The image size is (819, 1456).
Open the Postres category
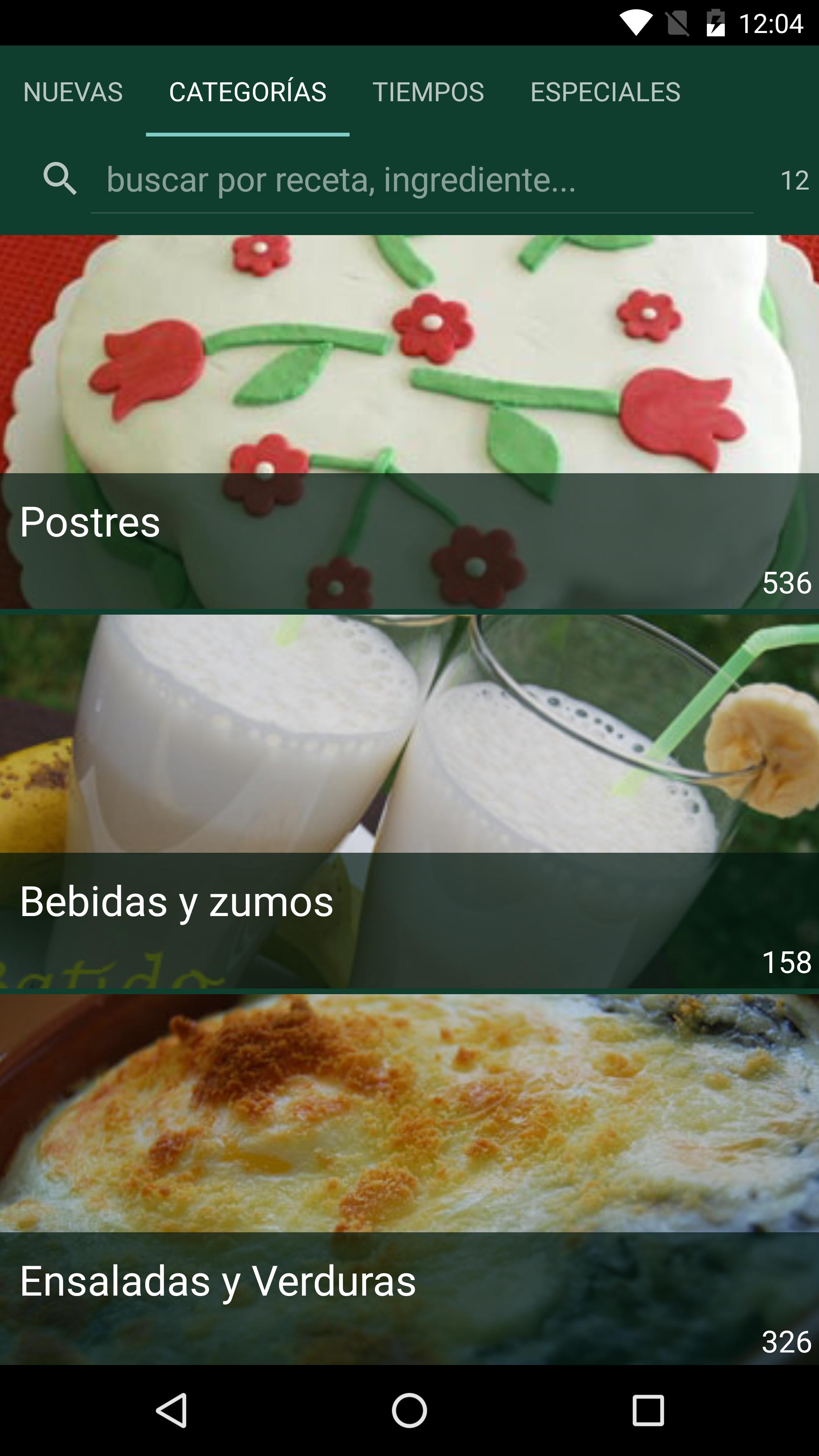[409, 422]
